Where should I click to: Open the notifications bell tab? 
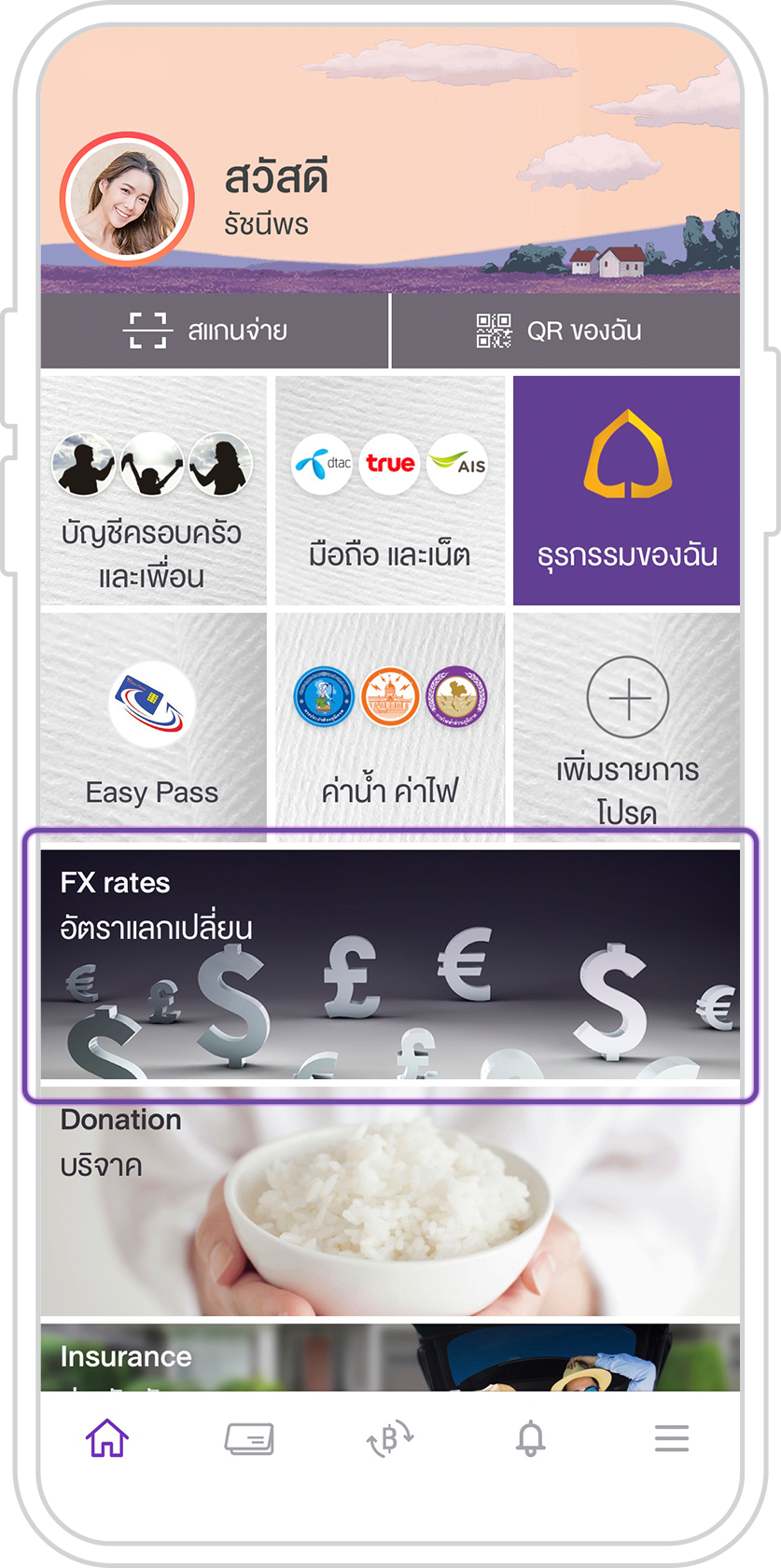coord(531,1438)
